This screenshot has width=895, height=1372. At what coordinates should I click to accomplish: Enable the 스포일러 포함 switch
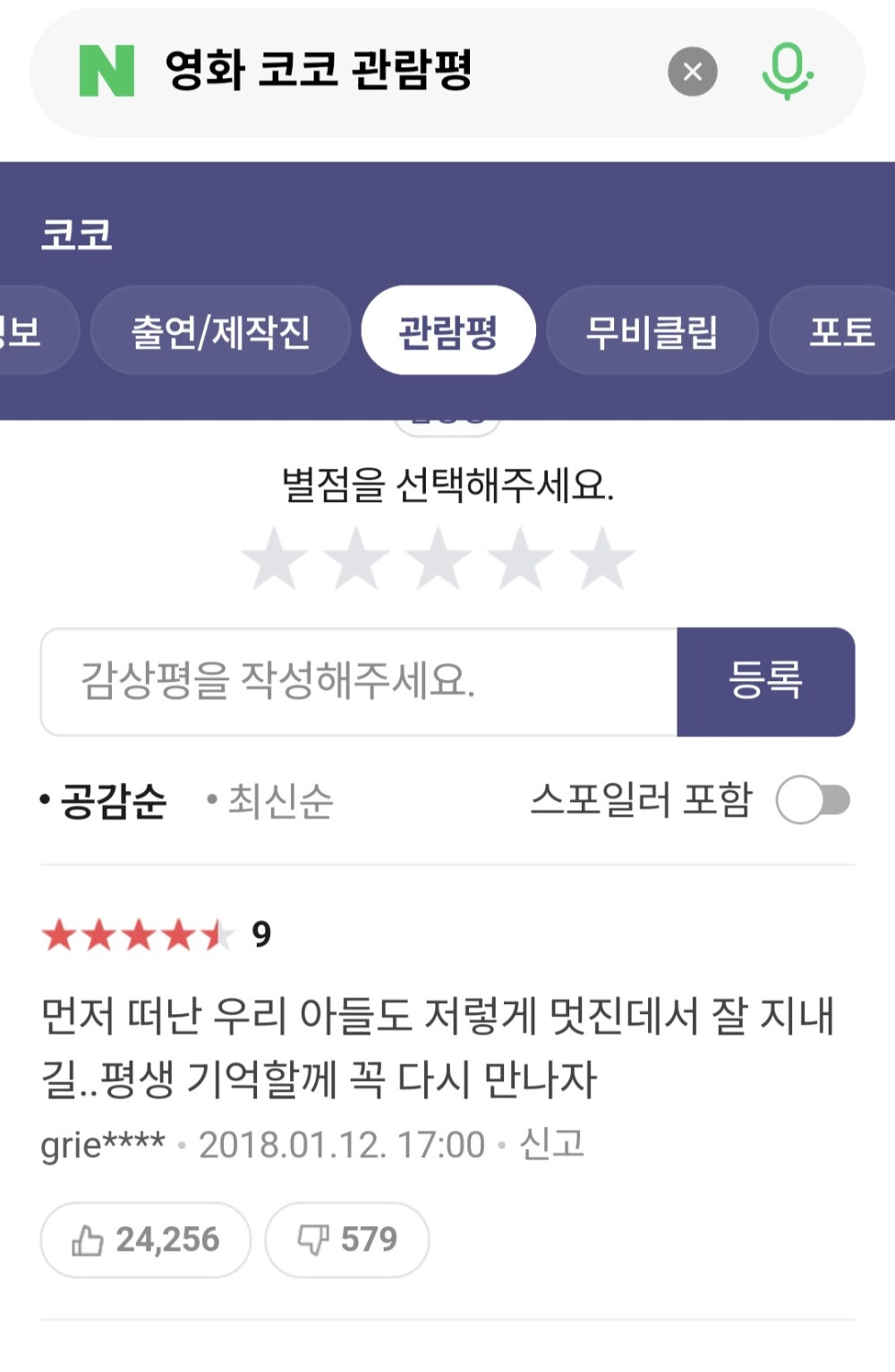click(x=812, y=800)
